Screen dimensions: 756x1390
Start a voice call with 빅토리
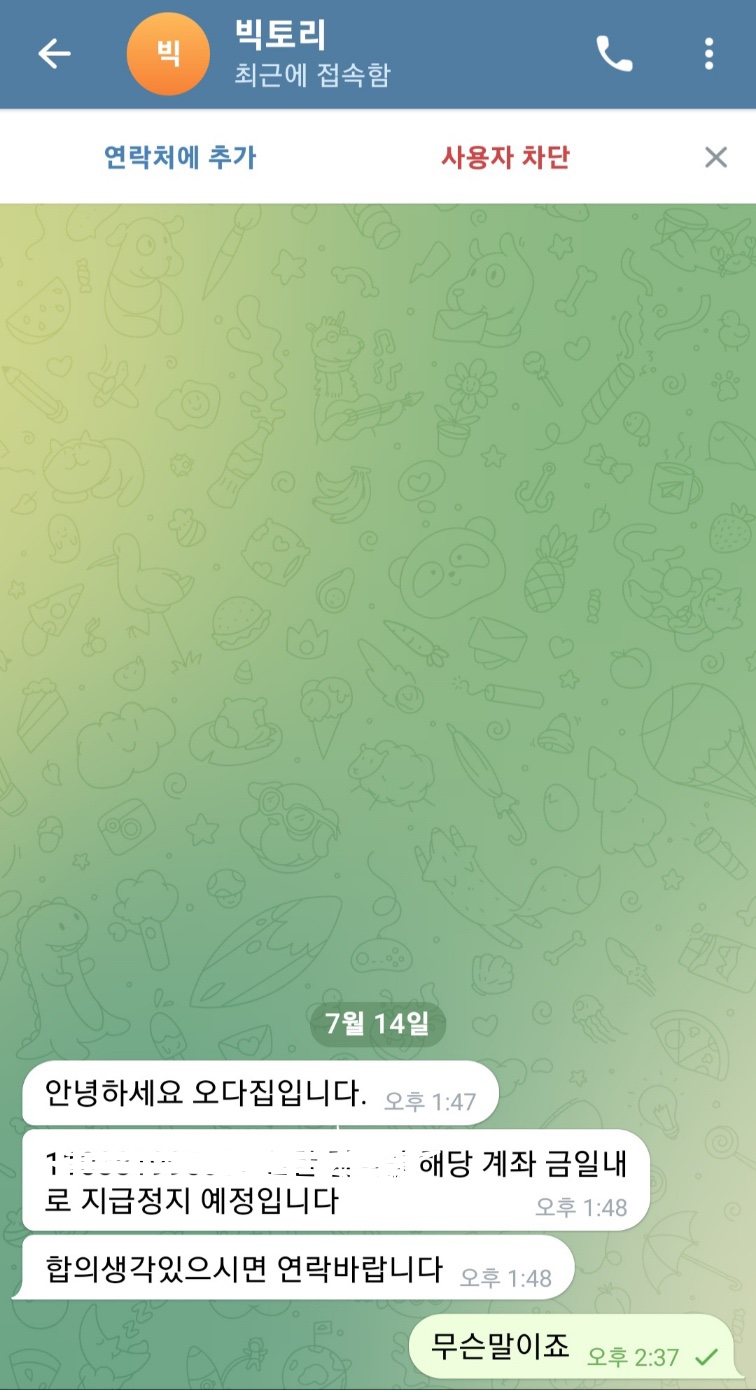pyautogui.click(x=614, y=54)
